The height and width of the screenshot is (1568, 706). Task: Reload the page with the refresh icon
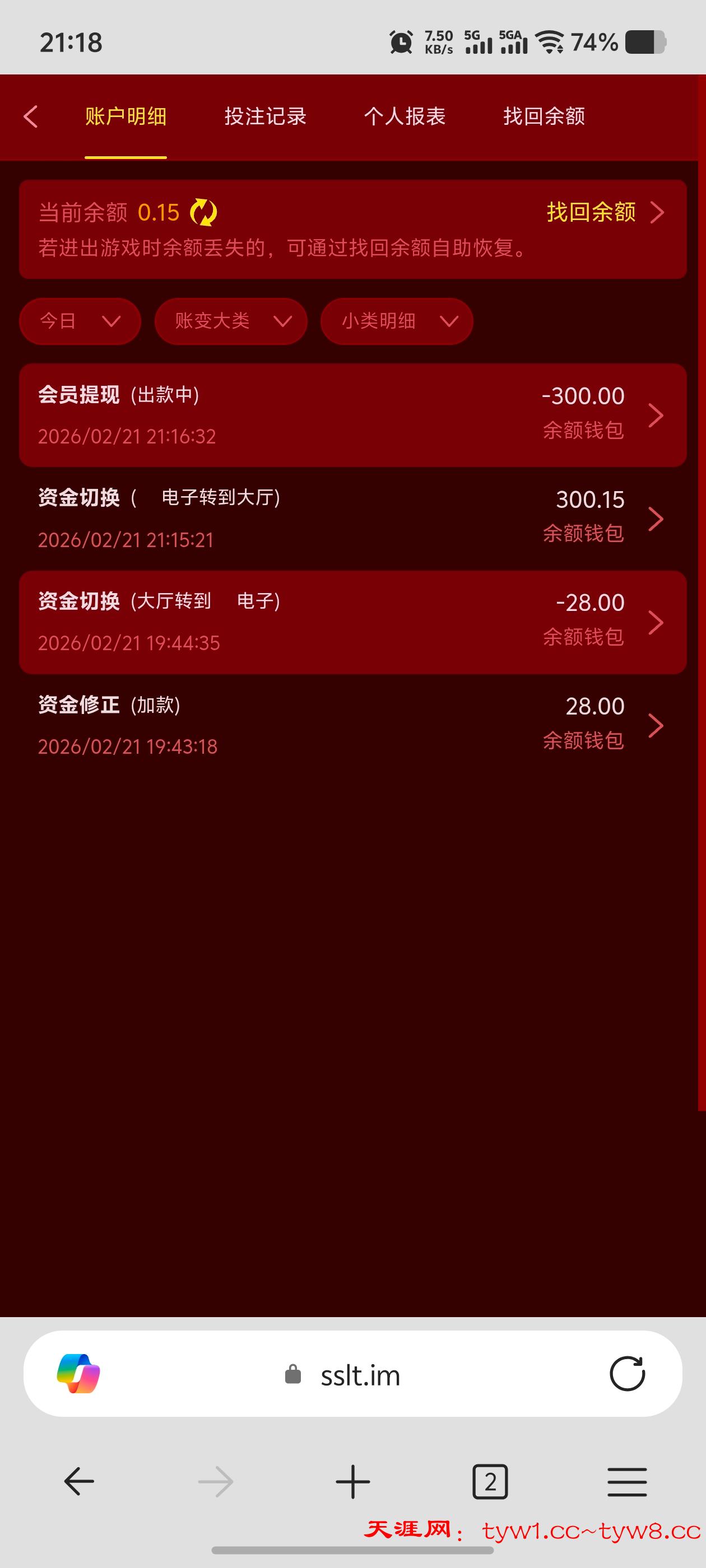click(628, 1374)
